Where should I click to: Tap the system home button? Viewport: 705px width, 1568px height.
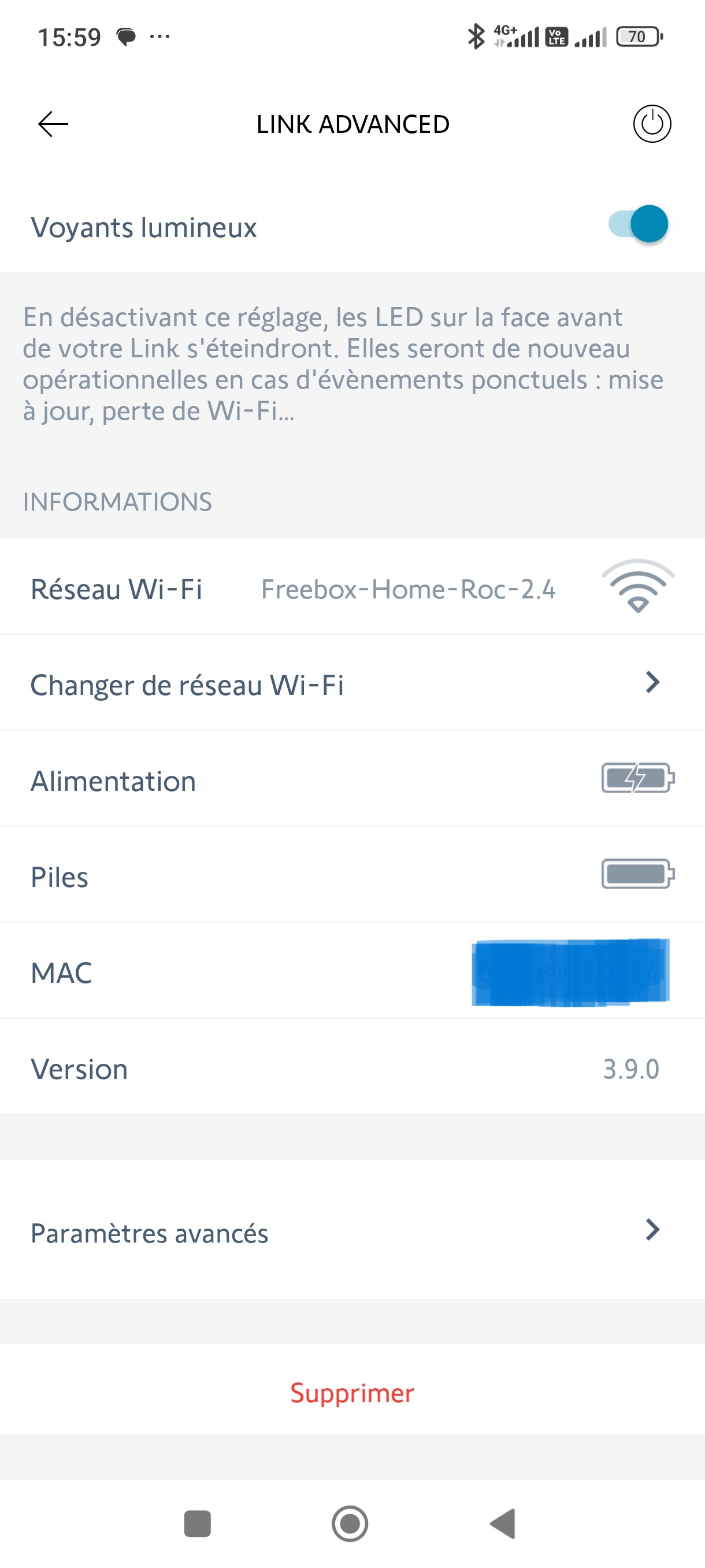click(350, 1523)
